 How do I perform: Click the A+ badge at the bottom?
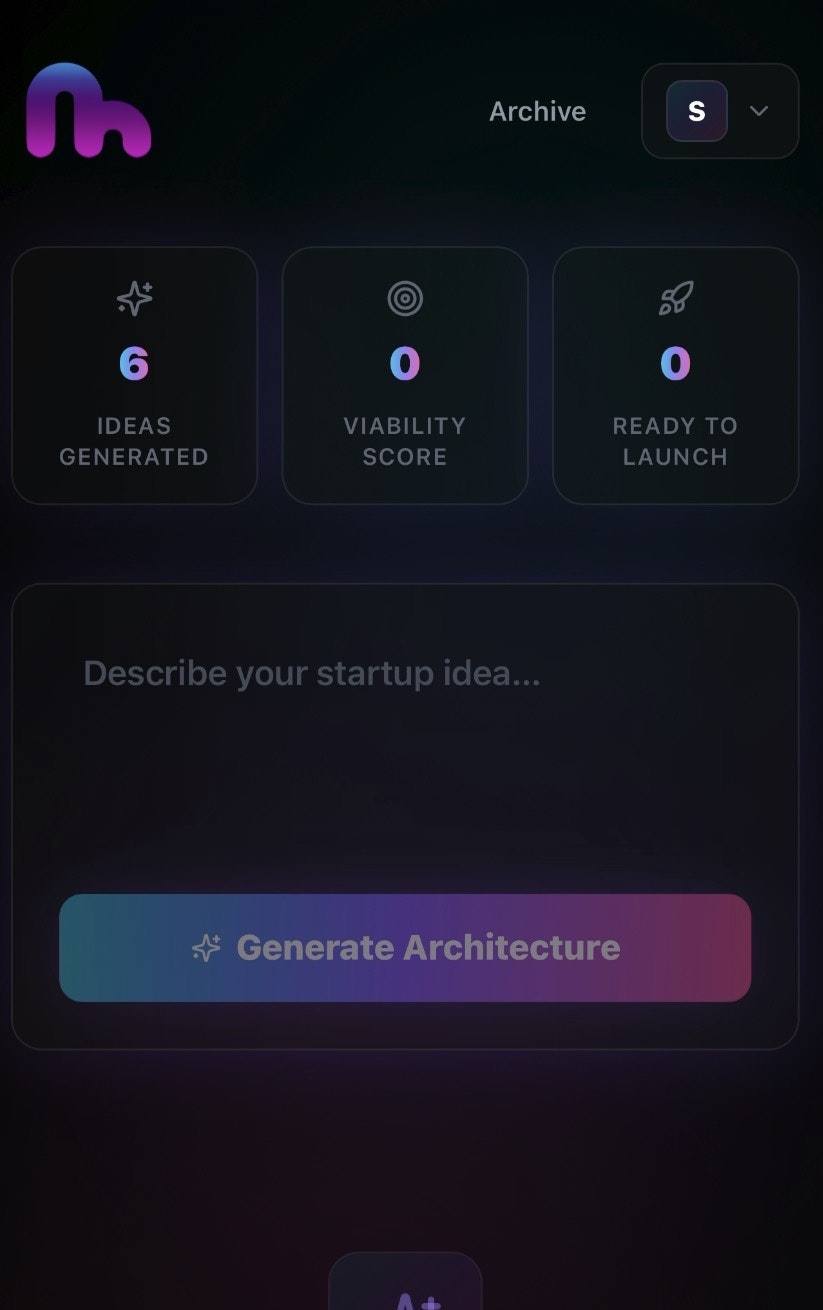click(x=405, y=1295)
